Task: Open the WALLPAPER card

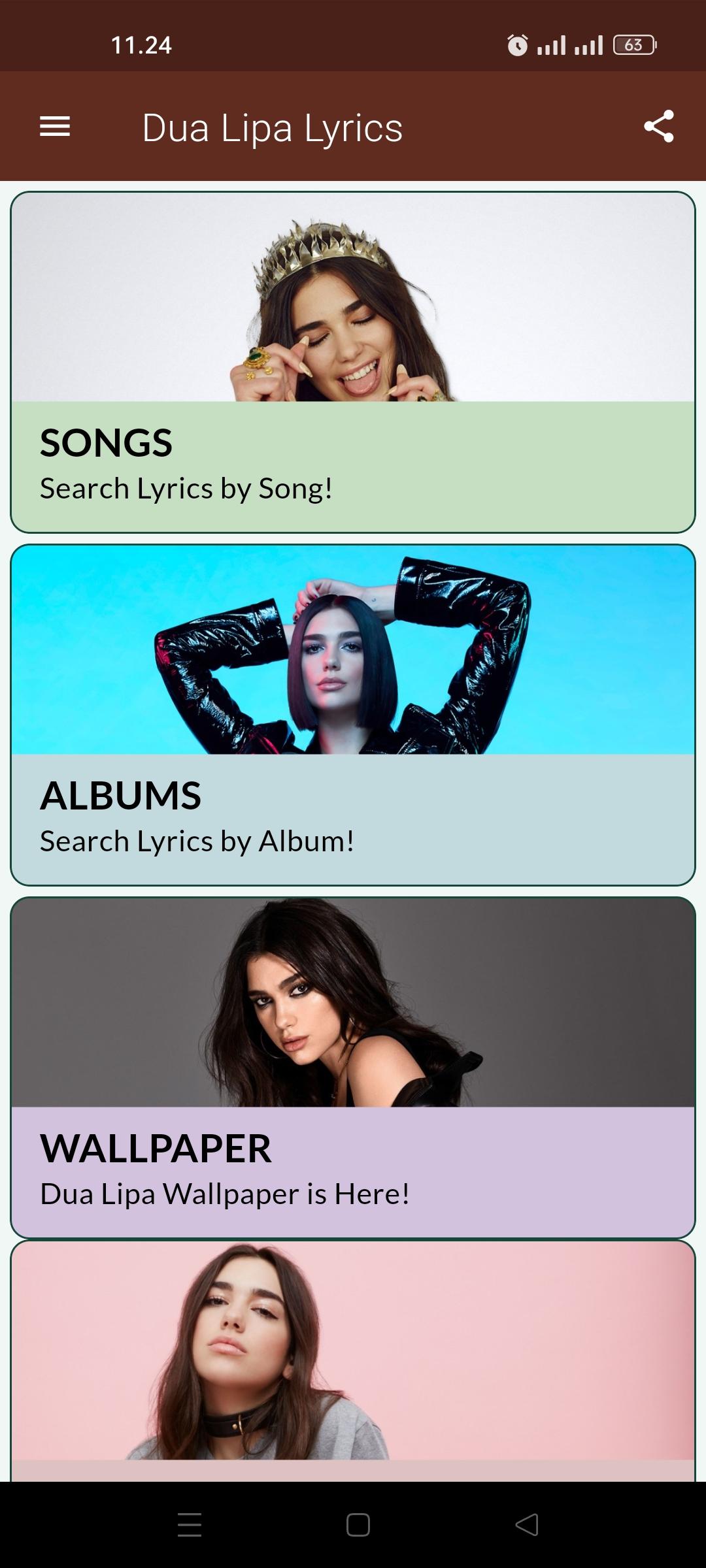Action: (353, 1068)
